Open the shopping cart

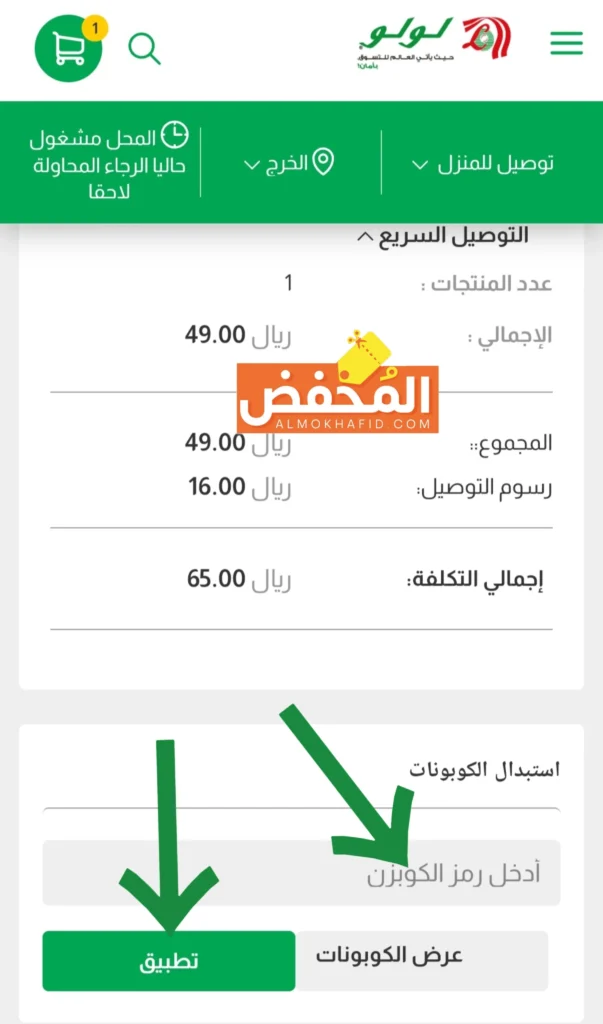68,48
